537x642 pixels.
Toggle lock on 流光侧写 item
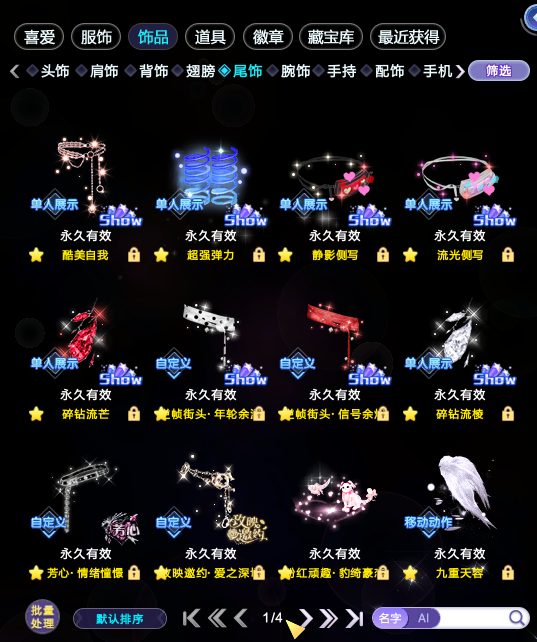coord(508,255)
